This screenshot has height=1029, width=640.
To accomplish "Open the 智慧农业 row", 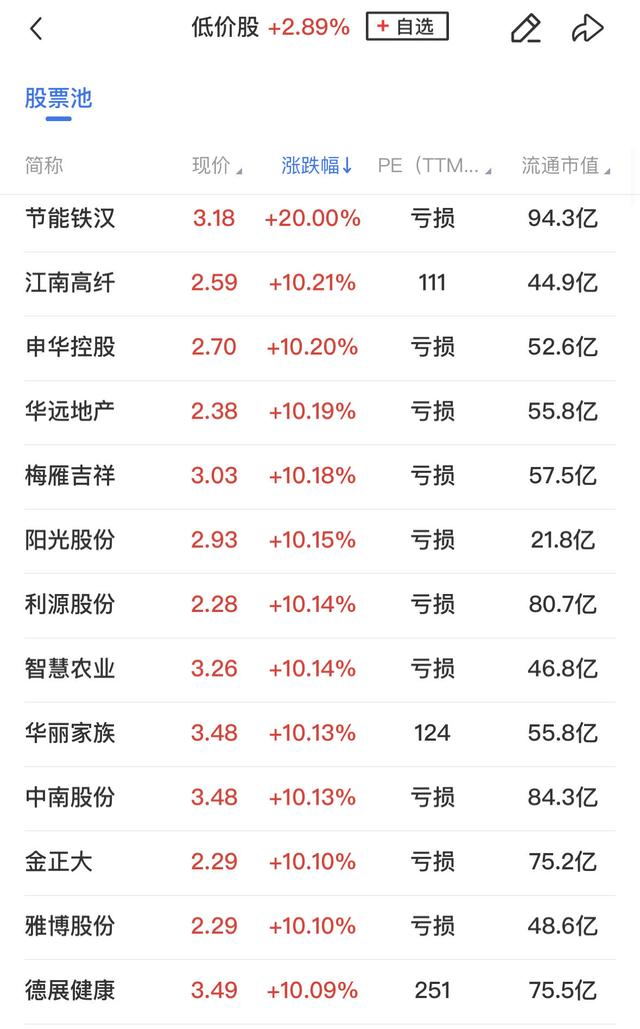I will click(x=70, y=669).
